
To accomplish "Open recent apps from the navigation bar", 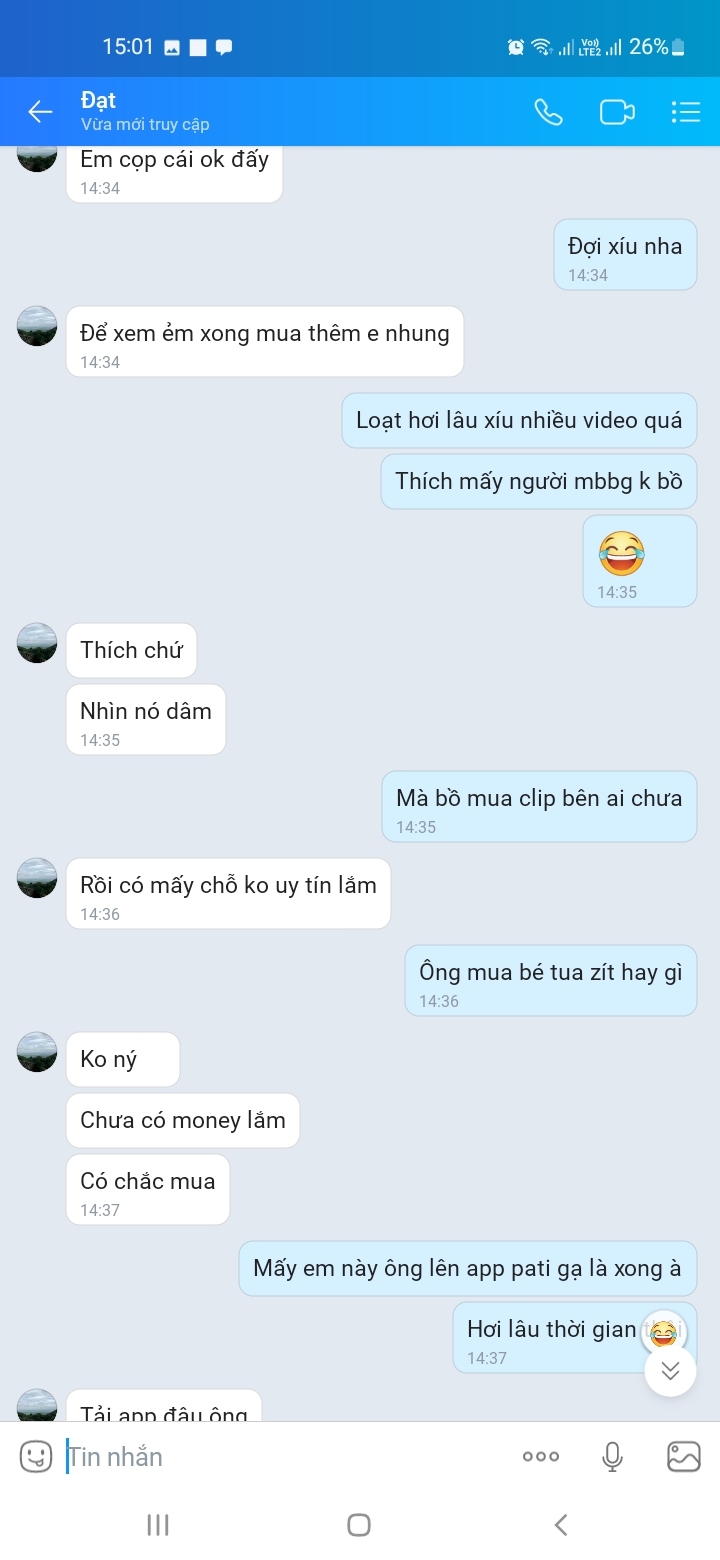I will (158, 1525).
